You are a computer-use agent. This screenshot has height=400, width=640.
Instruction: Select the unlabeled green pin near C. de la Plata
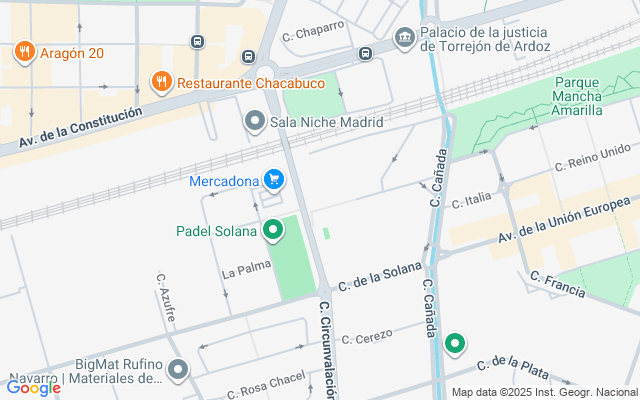[455, 344]
